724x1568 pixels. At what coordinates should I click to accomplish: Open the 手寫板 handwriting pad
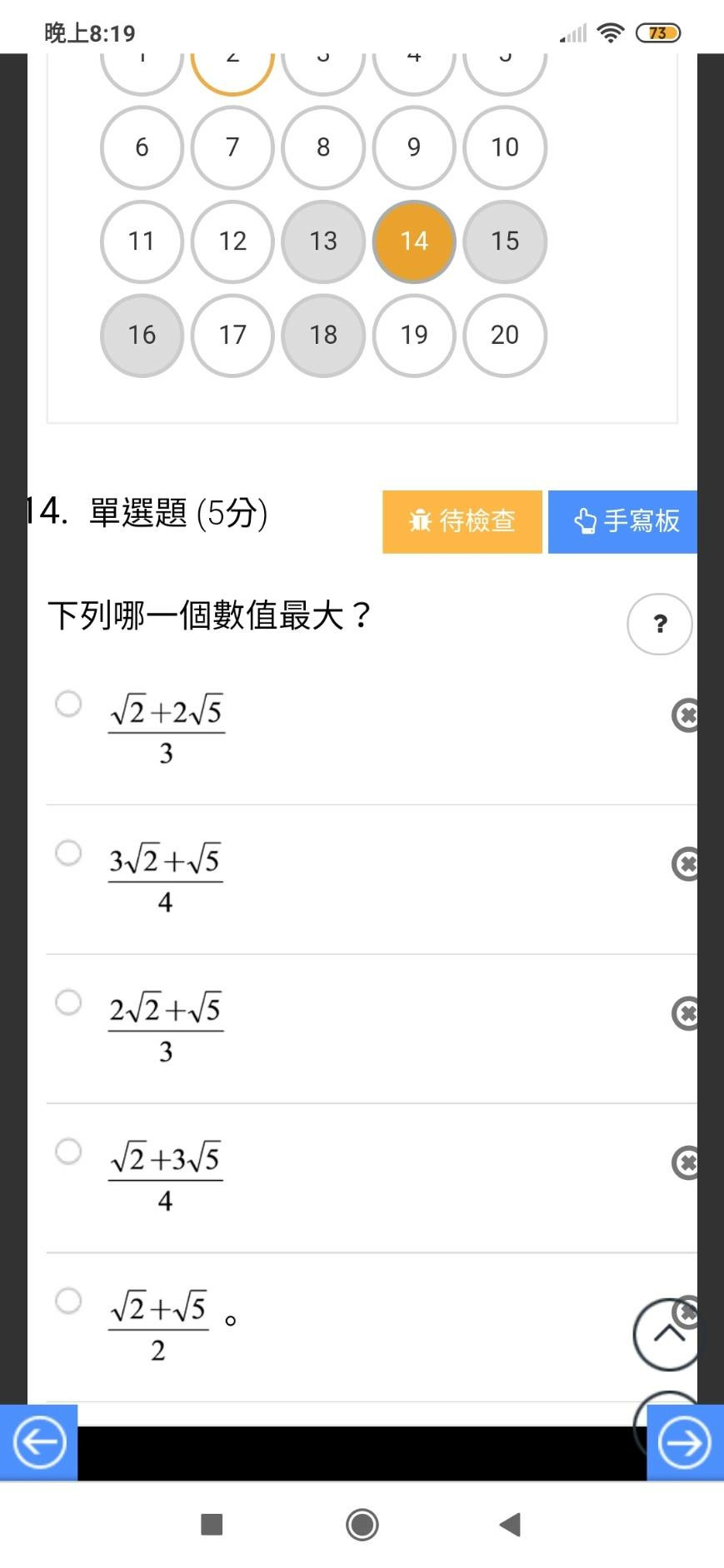(x=622, y=521)
